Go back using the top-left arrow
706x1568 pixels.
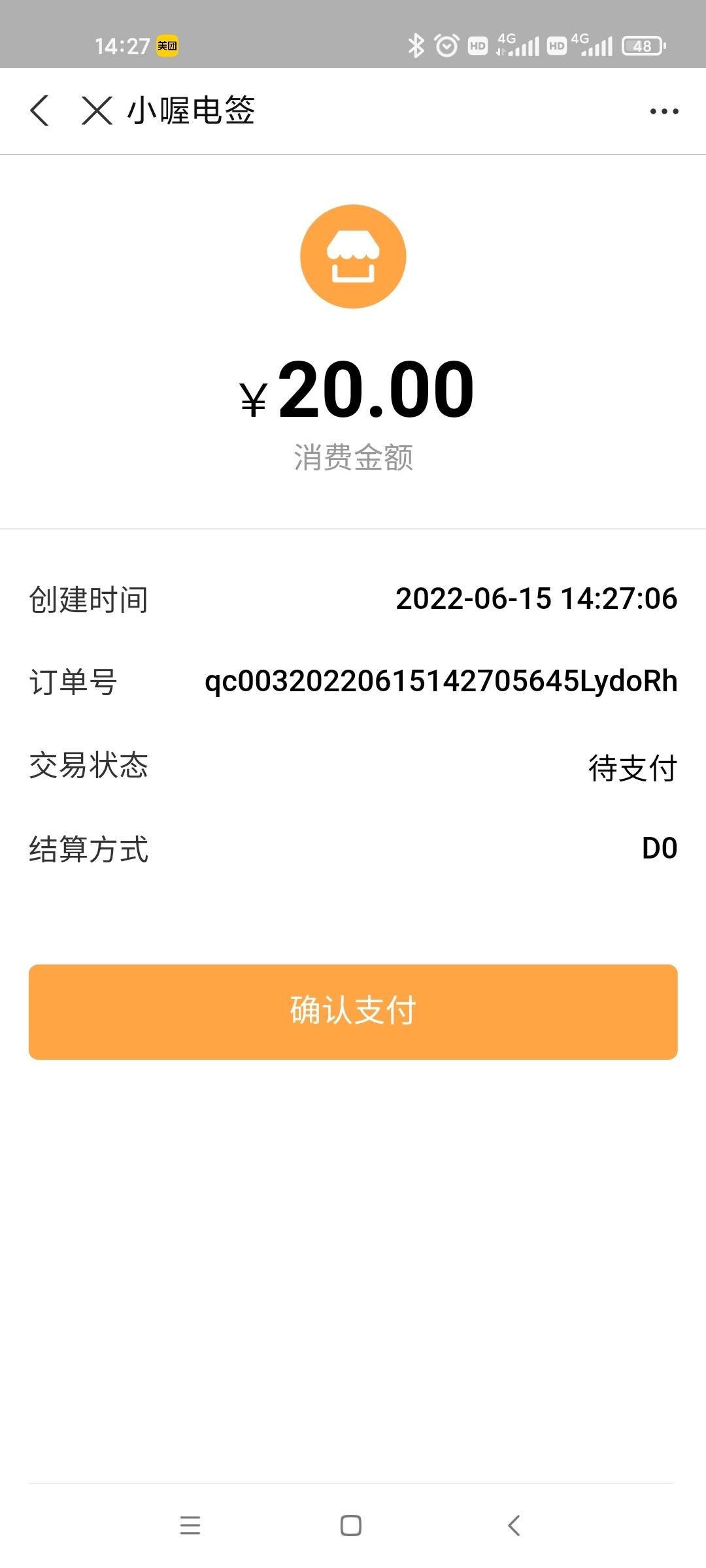pyautogui.click(x=39, y=110)
